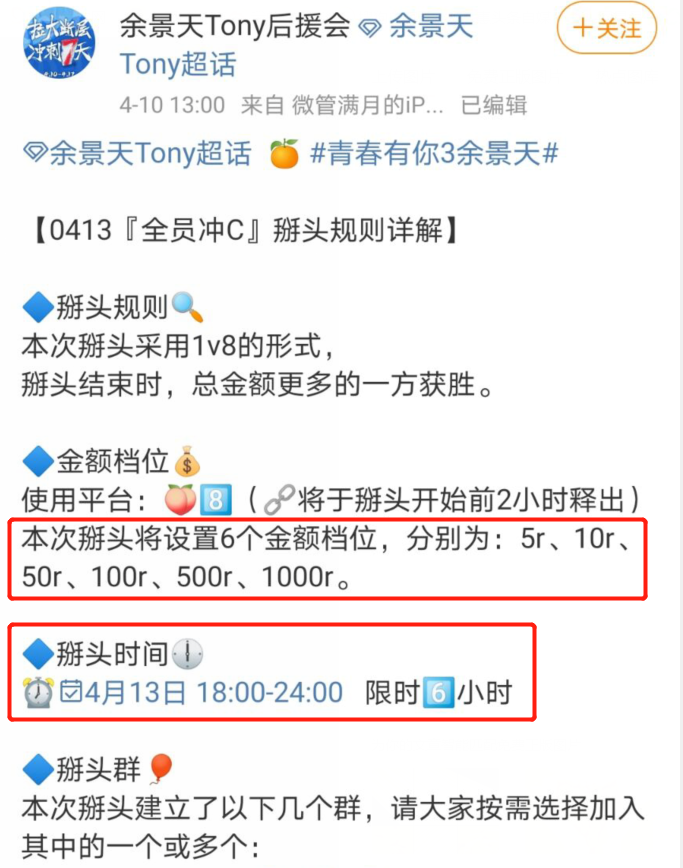Open the account name 余景天Tony后援会
This screenshot has height=868, width=683.
point(235,27)
